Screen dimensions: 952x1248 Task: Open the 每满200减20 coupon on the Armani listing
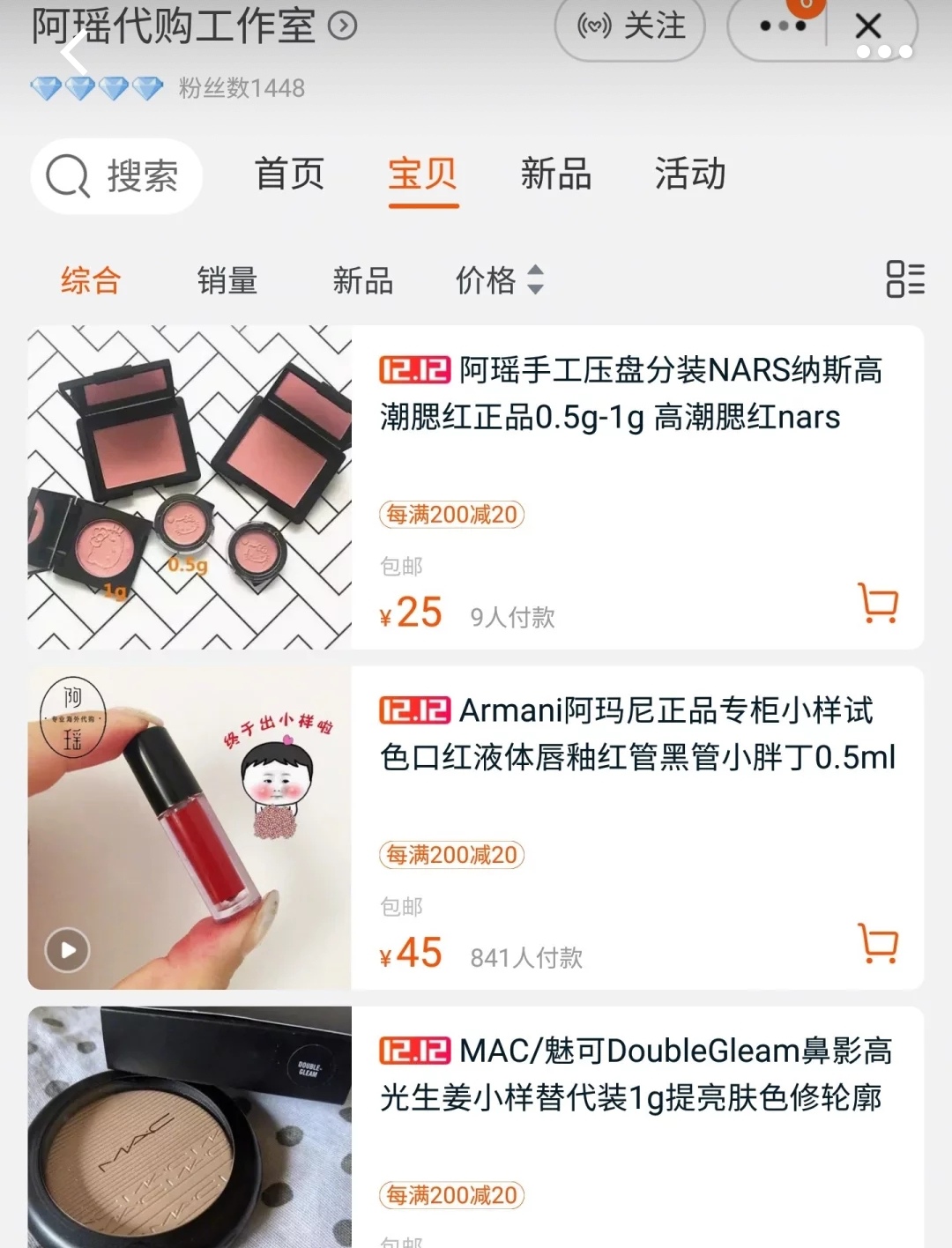(x=450, y=854)
